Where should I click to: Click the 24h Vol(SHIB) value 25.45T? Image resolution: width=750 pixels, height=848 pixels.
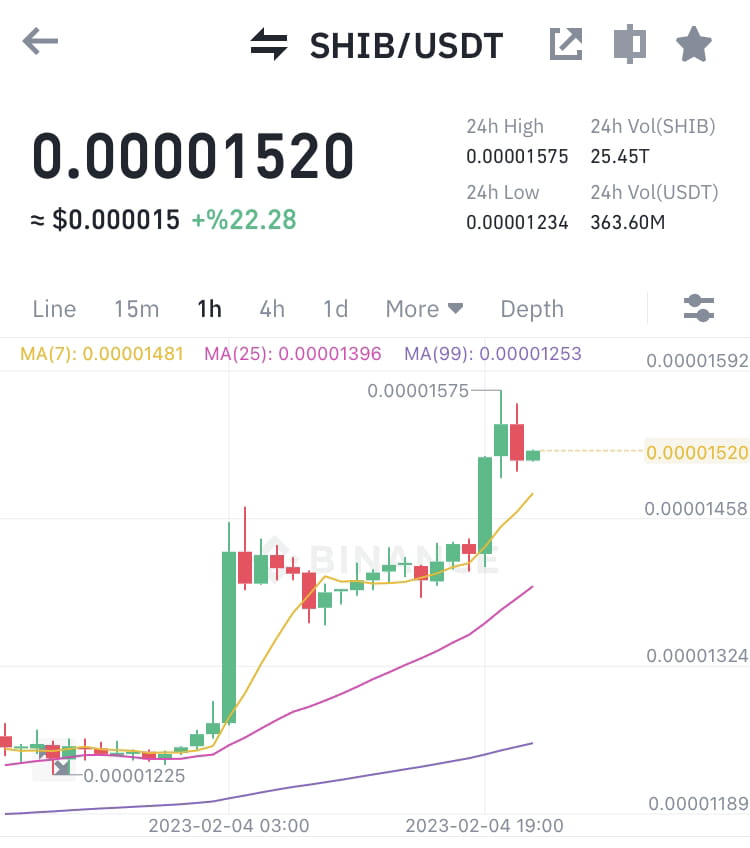coord(622,157)
